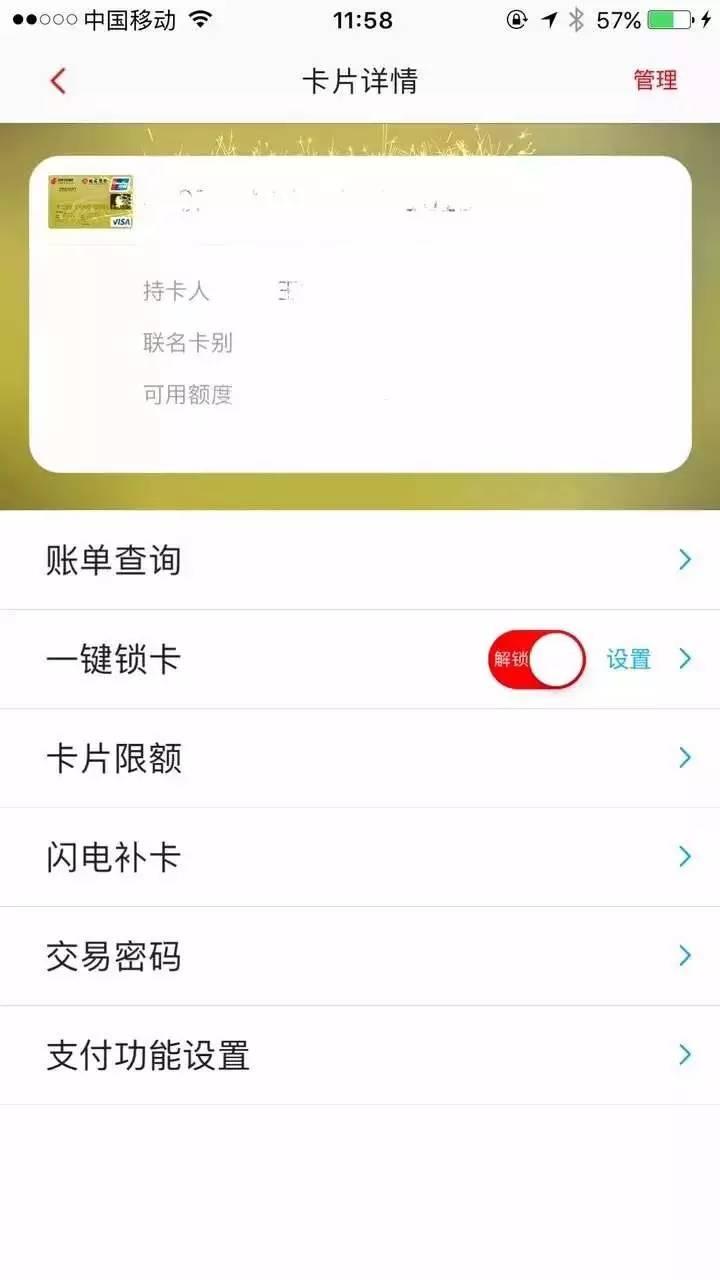Viewport: 720px width, 1280px height.
Task: Switch the card lock to locked state
Action: (x=535, y=659)
